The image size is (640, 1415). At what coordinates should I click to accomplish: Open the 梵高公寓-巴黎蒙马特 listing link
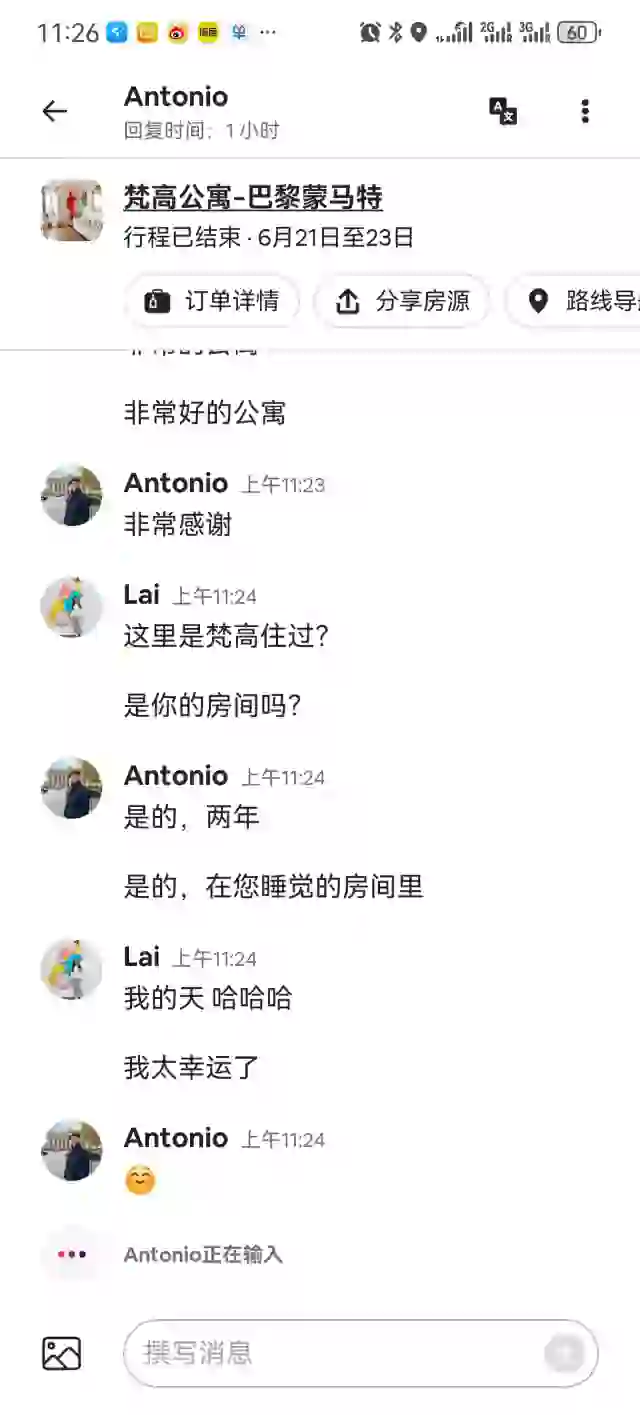point(253,198)
